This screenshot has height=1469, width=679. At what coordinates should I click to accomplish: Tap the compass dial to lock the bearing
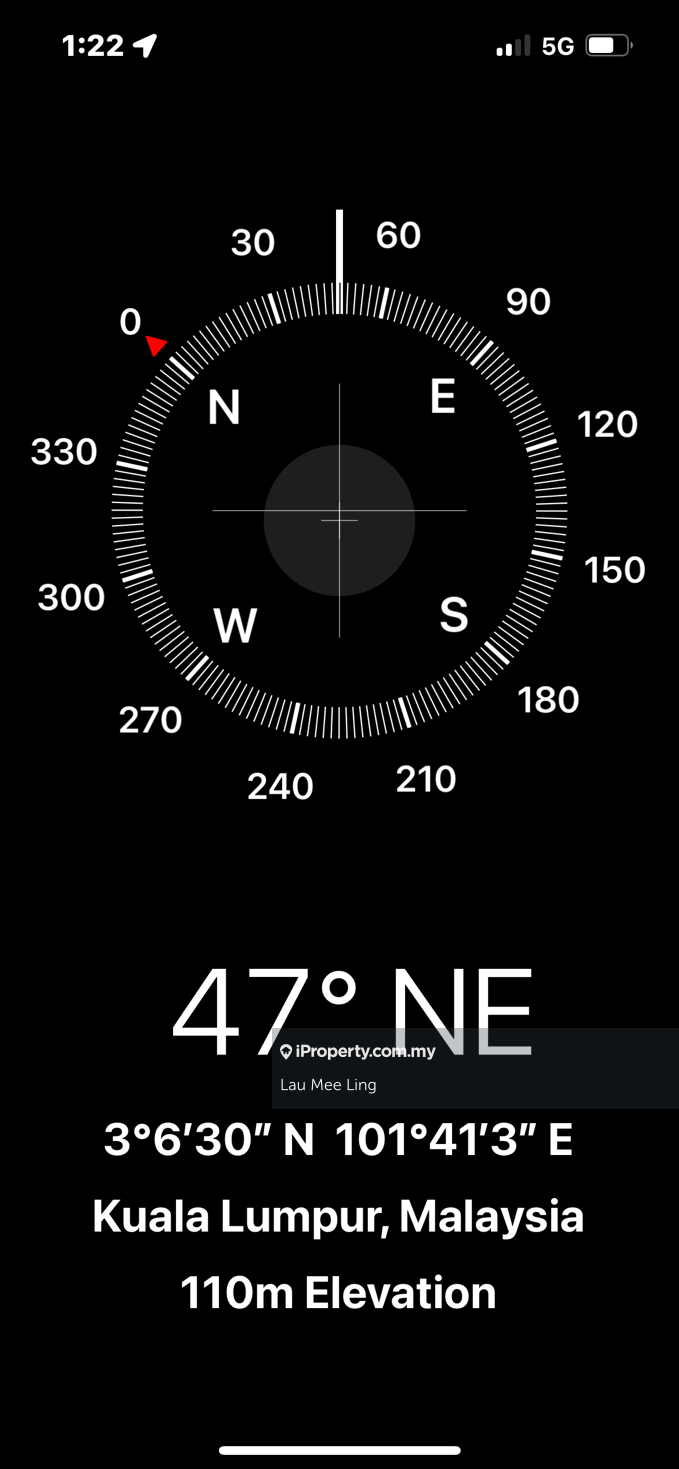(339, 511)
